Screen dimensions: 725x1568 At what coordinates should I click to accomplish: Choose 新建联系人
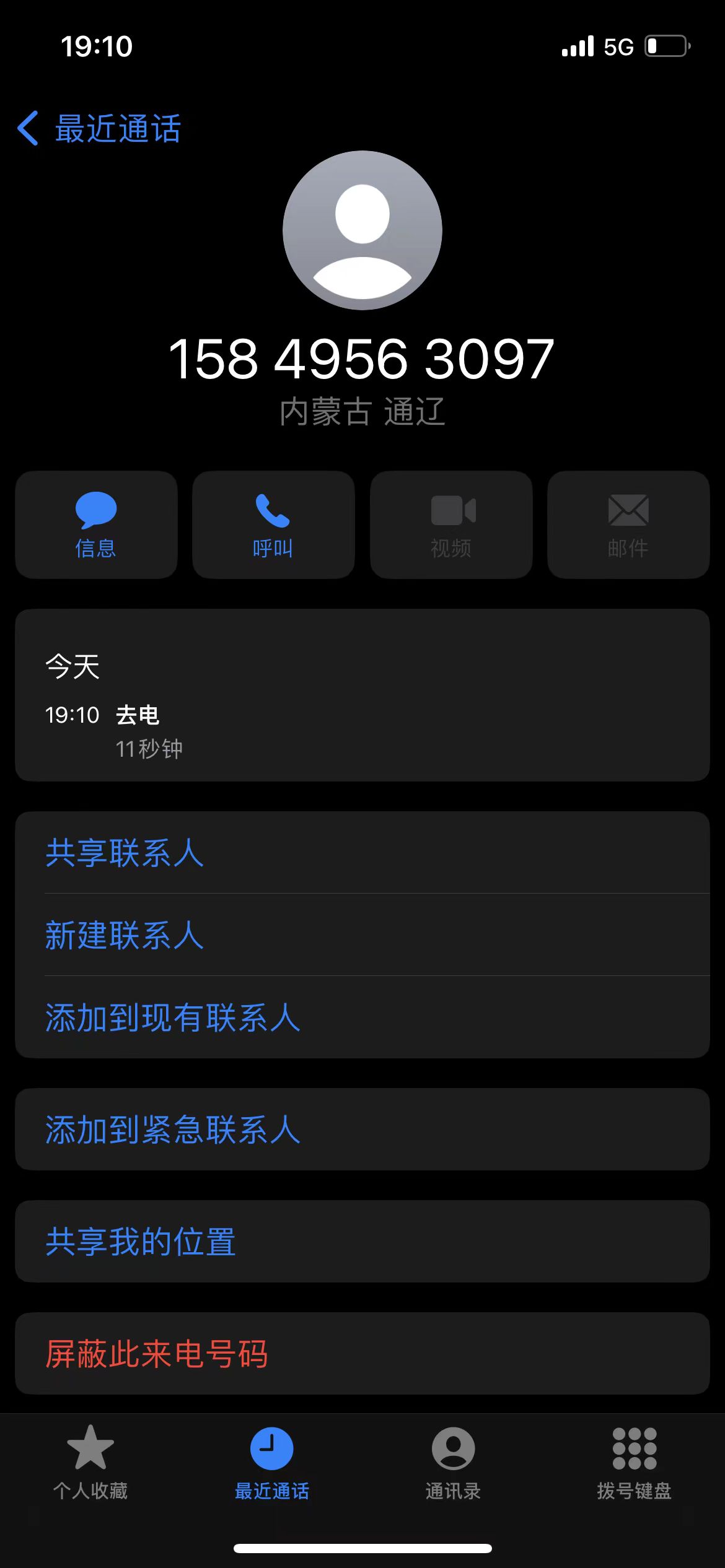362,934
